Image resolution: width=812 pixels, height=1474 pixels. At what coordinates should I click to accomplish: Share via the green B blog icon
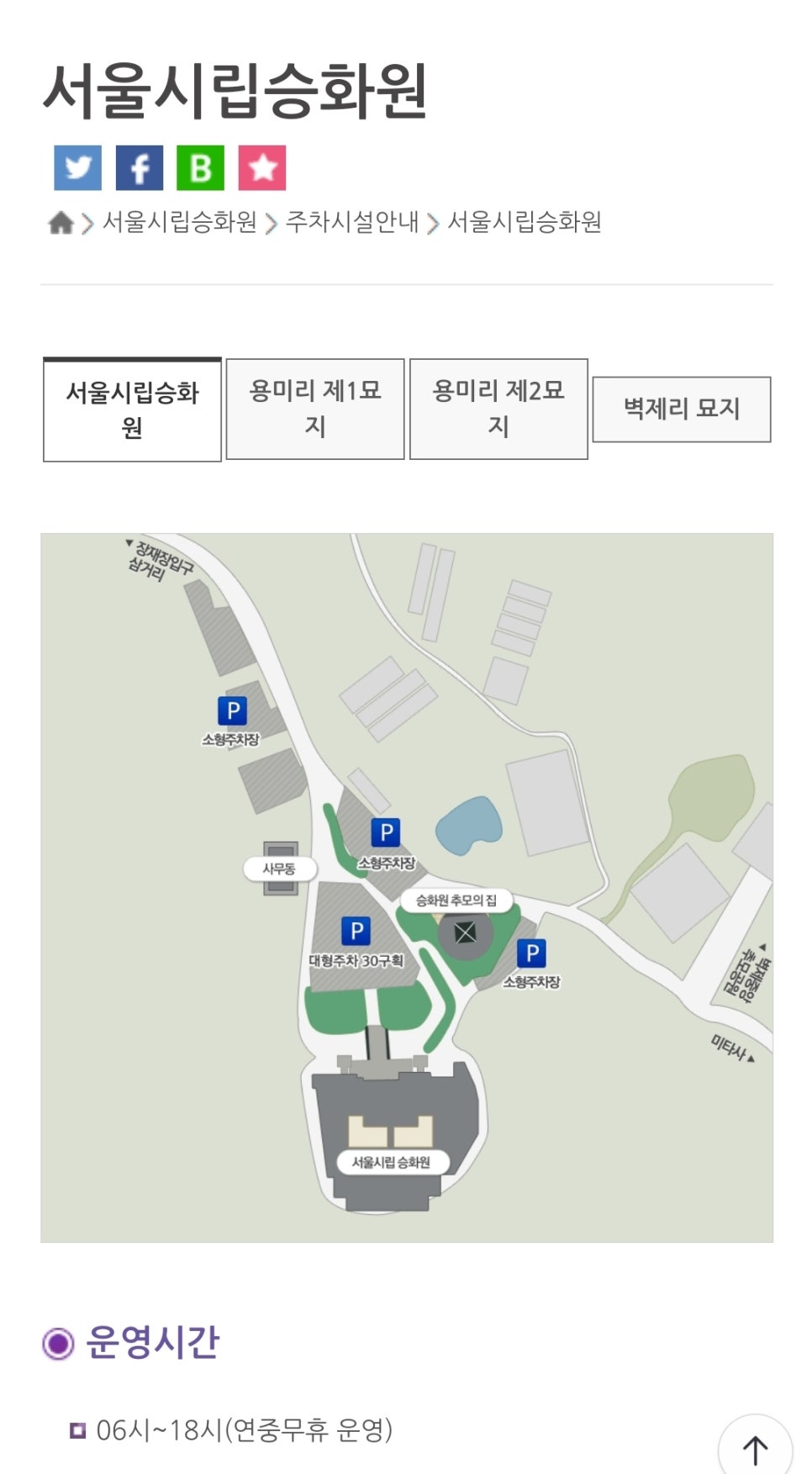tap(200, 167)
